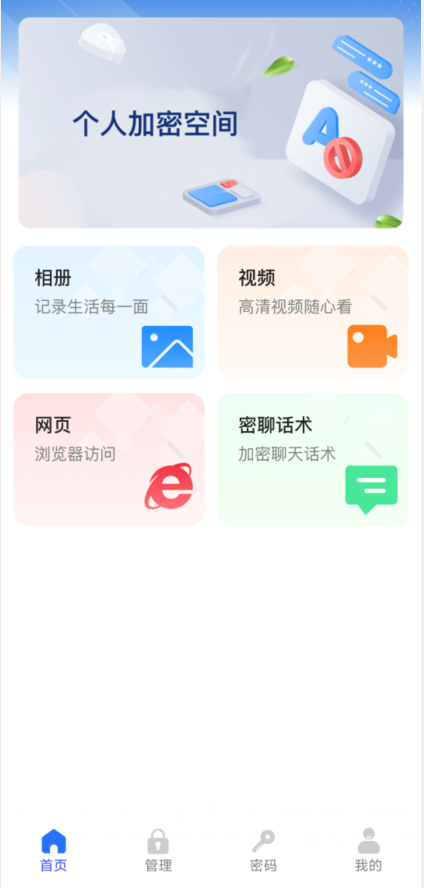Open the 网页 browser card

pyautogui.click(x=109, y=459)
